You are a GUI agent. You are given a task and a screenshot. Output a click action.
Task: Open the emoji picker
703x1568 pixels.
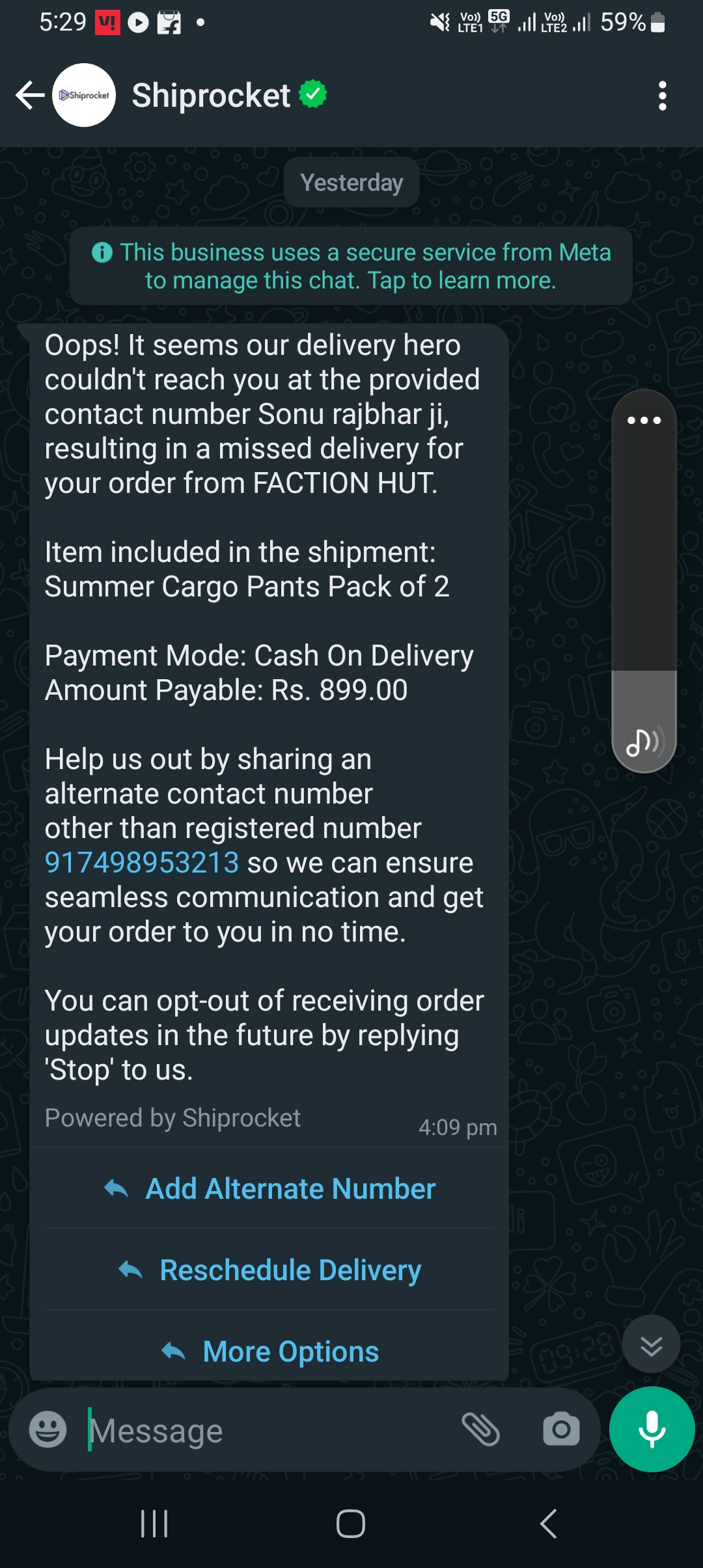(48, 1430)
